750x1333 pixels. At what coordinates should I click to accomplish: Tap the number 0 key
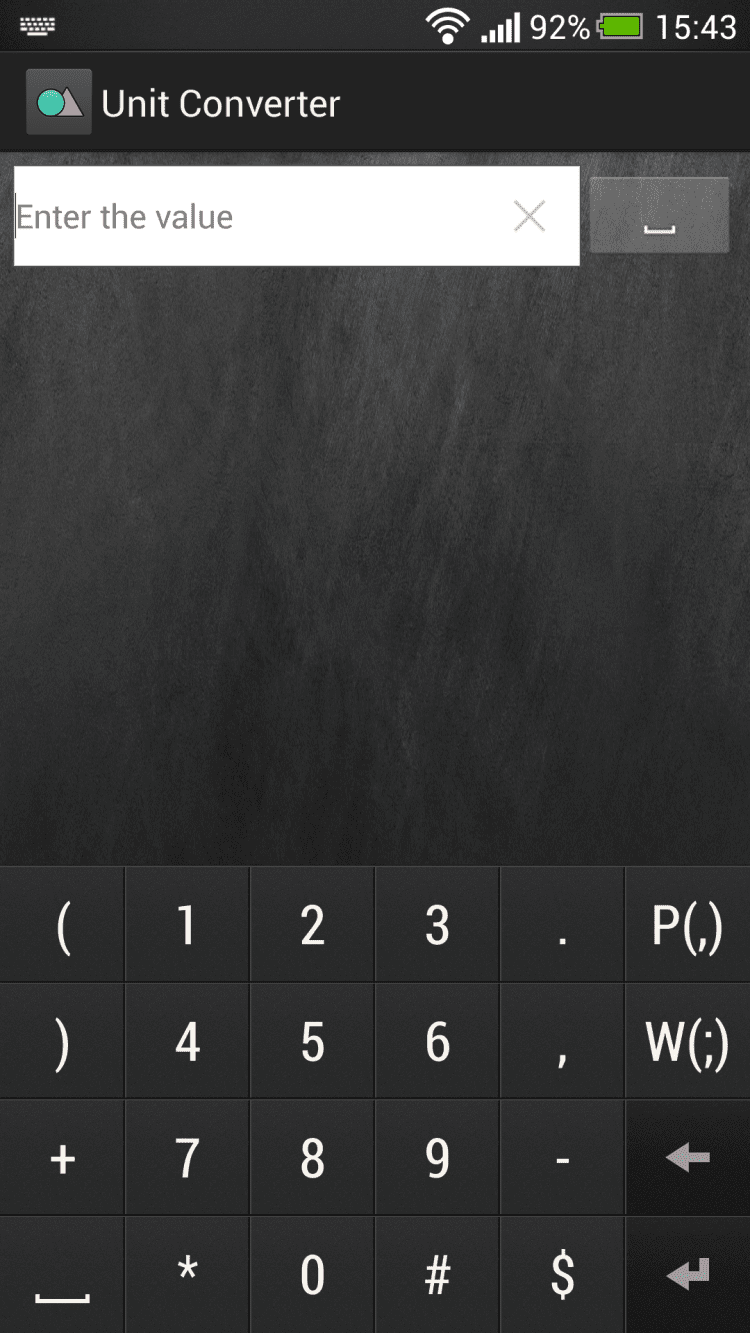pyautogui.click(x=312, y=1275)
